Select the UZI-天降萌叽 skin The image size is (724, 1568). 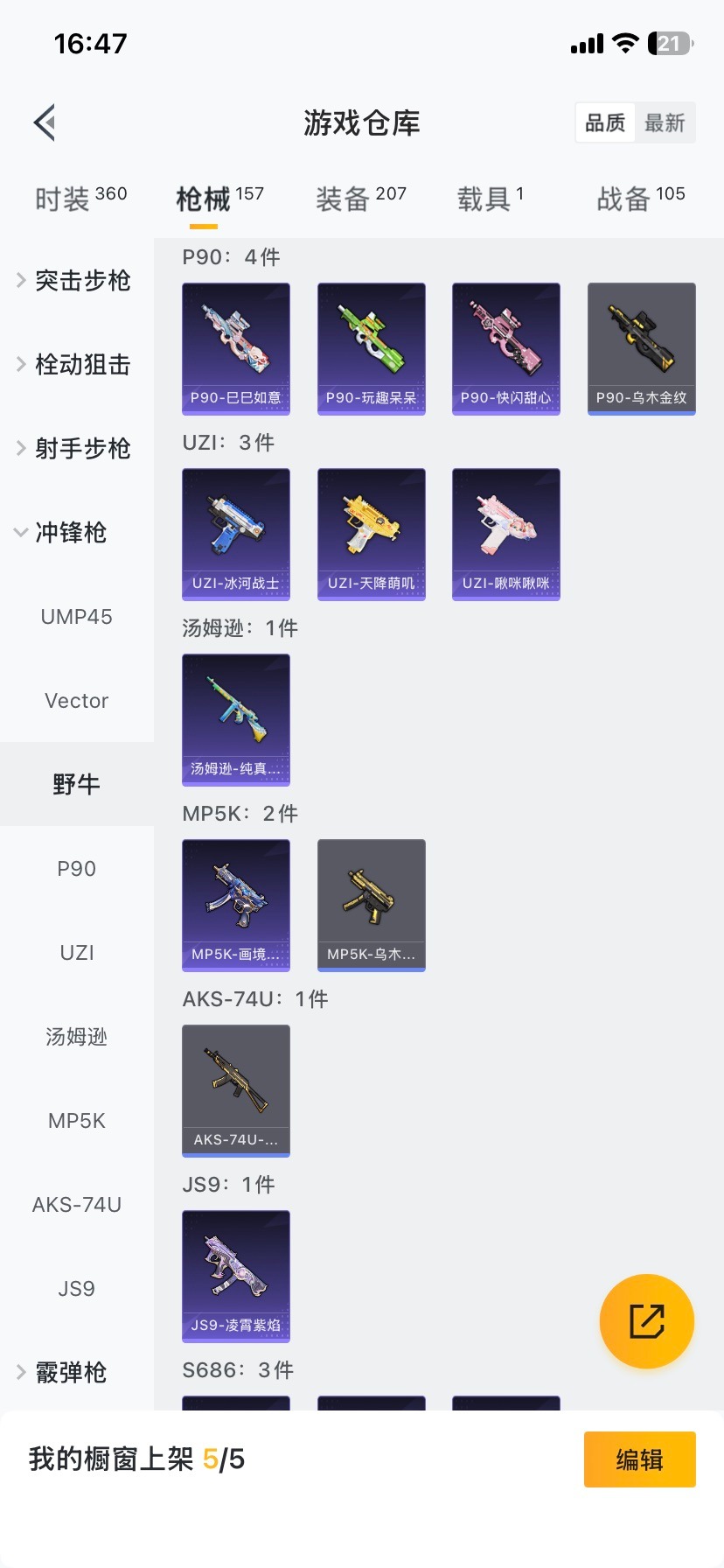[371, 535]
